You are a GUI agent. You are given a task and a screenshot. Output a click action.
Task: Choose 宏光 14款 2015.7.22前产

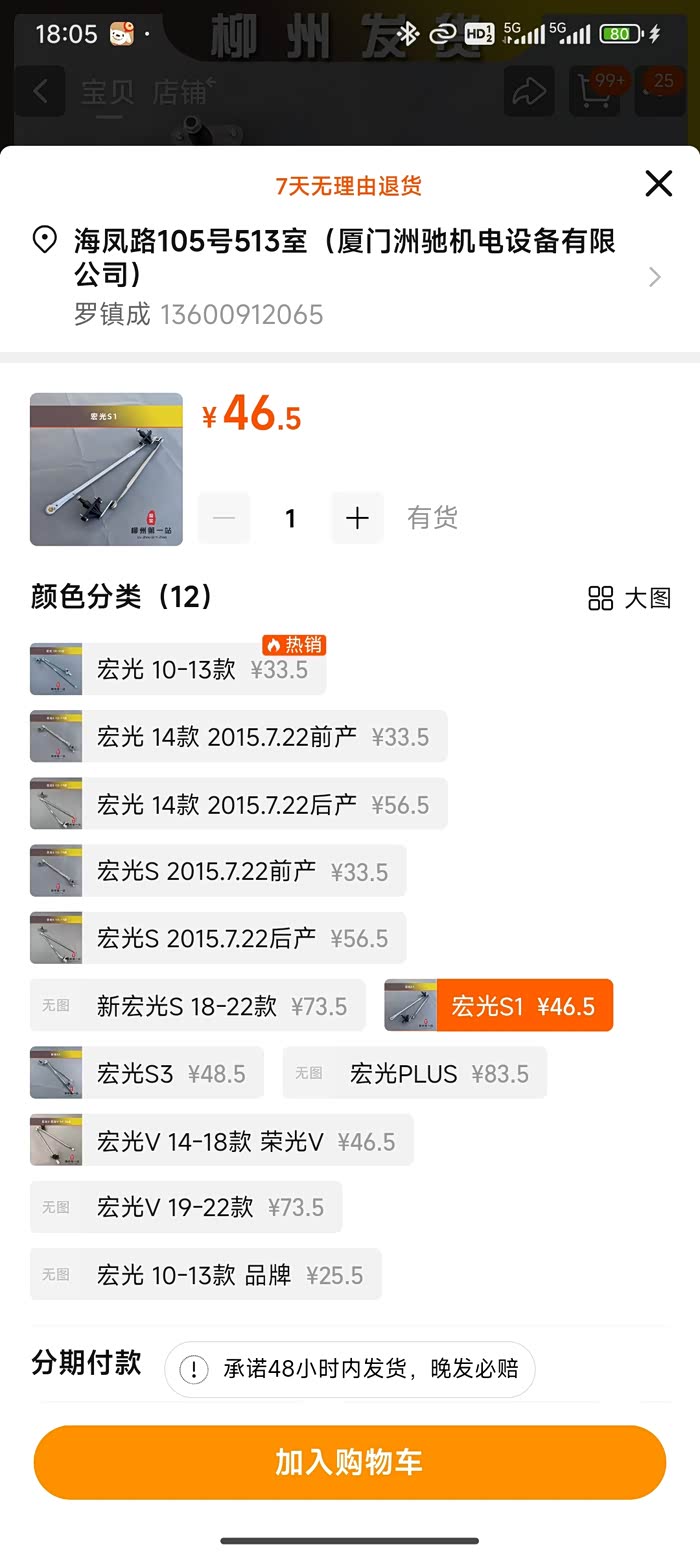click(x=238, y=737)
